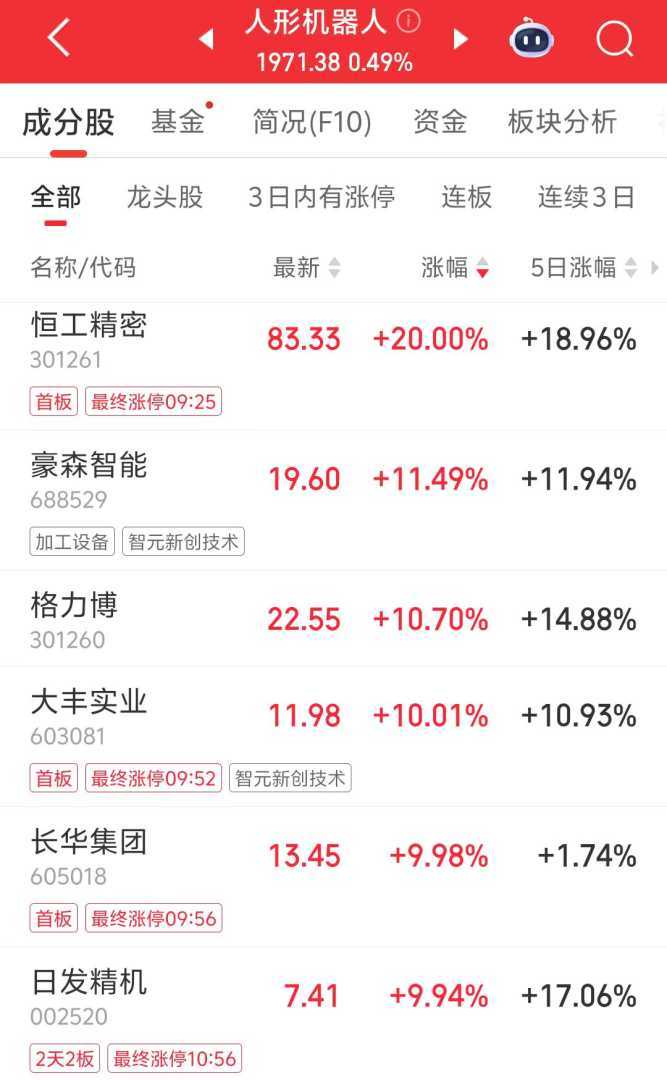Screen dimensions: 667x1080
Task: Open the 简况(F10) tab
Action: pos(312,122)
